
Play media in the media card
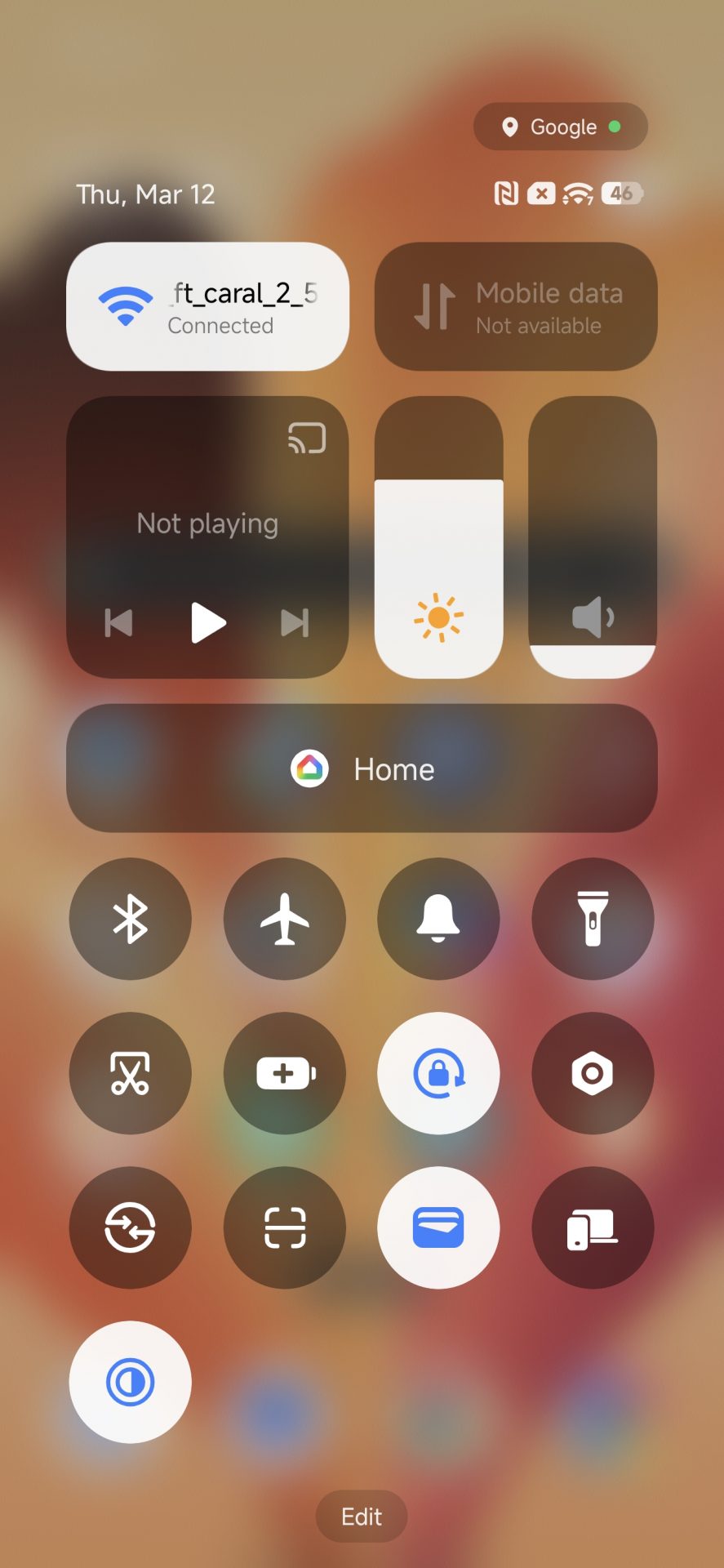point(207,622)
